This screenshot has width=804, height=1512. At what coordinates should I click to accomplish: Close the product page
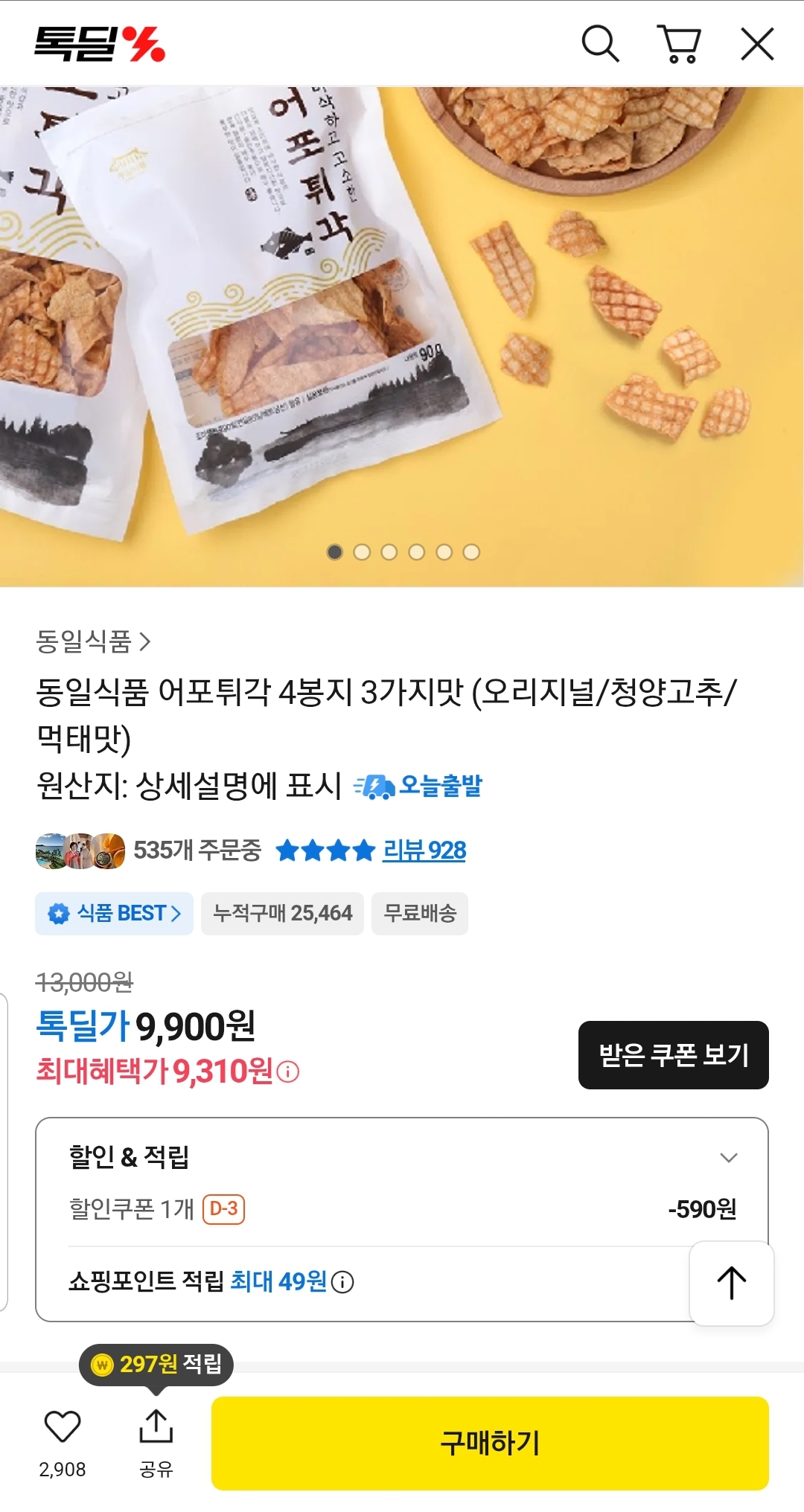757,44
